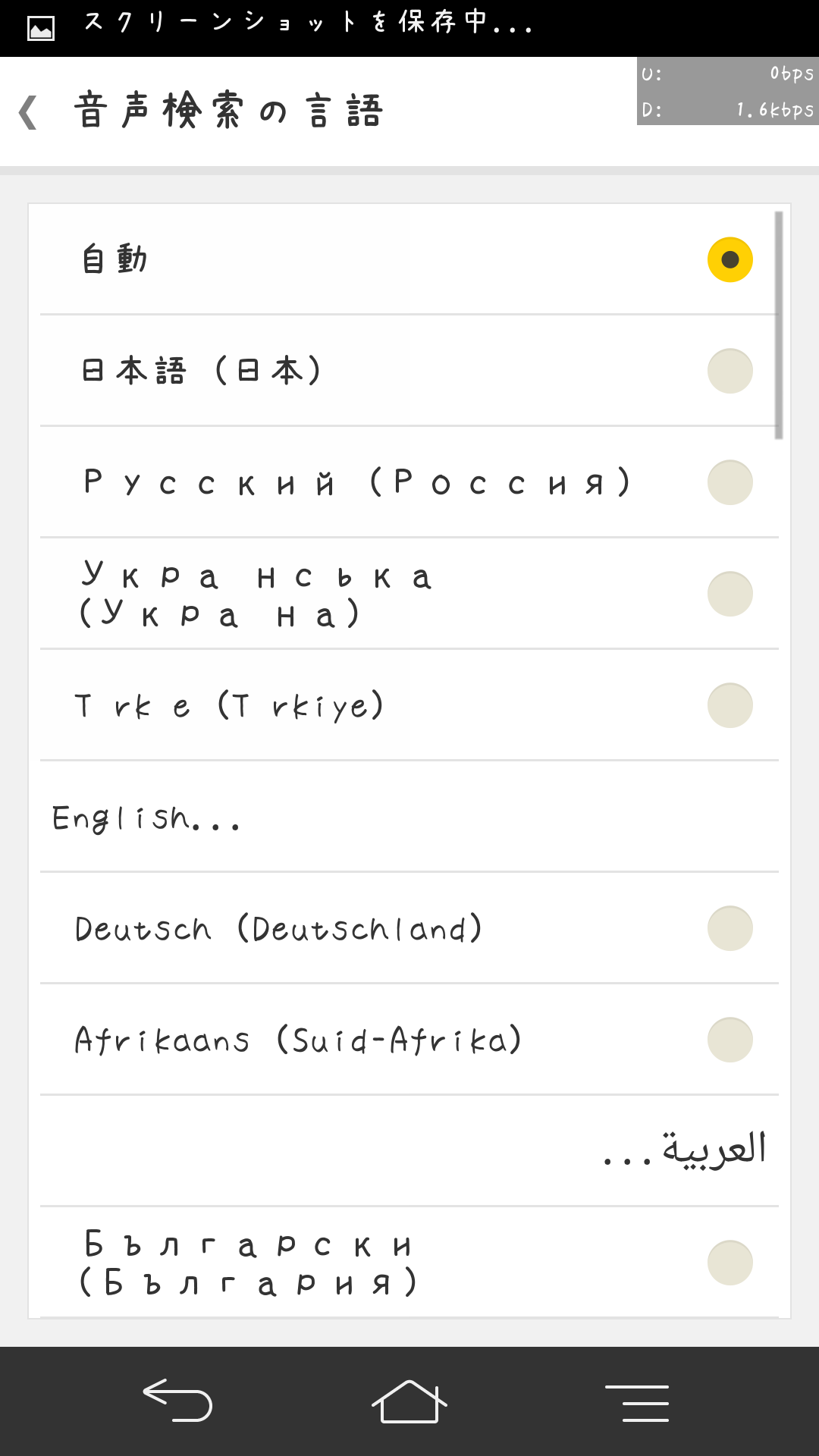
Task: Choose Deutsch (Deutschland) option
Action: [409, 928]
